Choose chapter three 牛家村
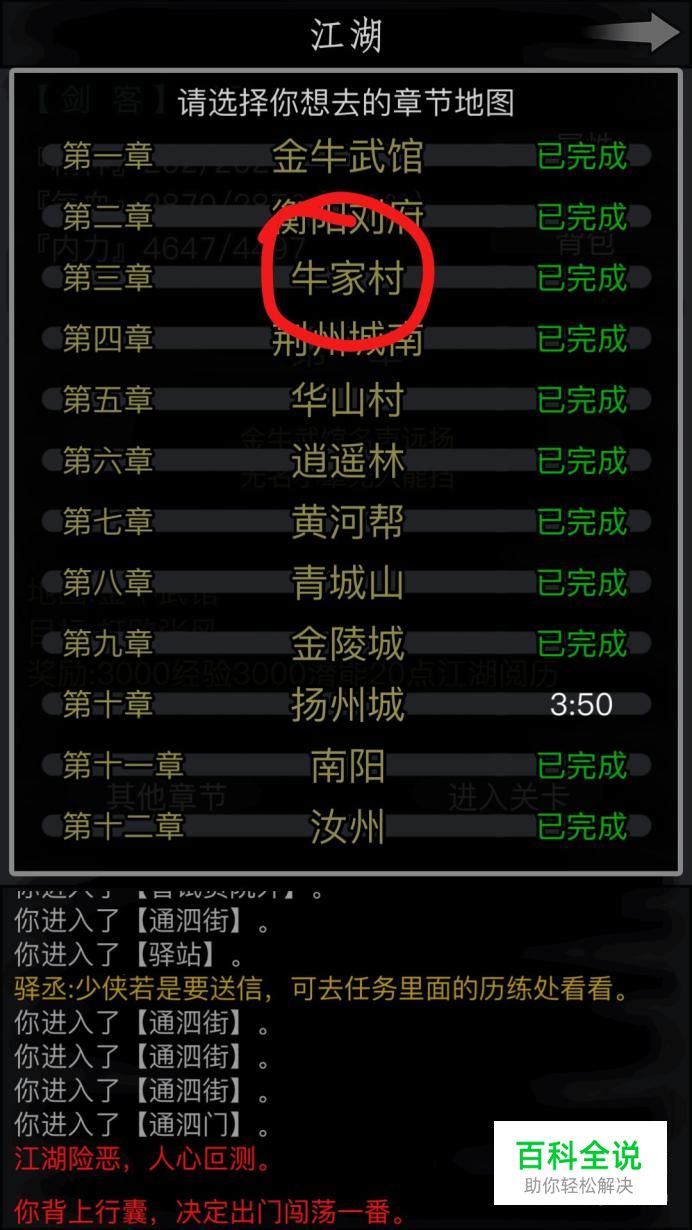Viewport: 692px width, 1230px height. tap(347, 278)
